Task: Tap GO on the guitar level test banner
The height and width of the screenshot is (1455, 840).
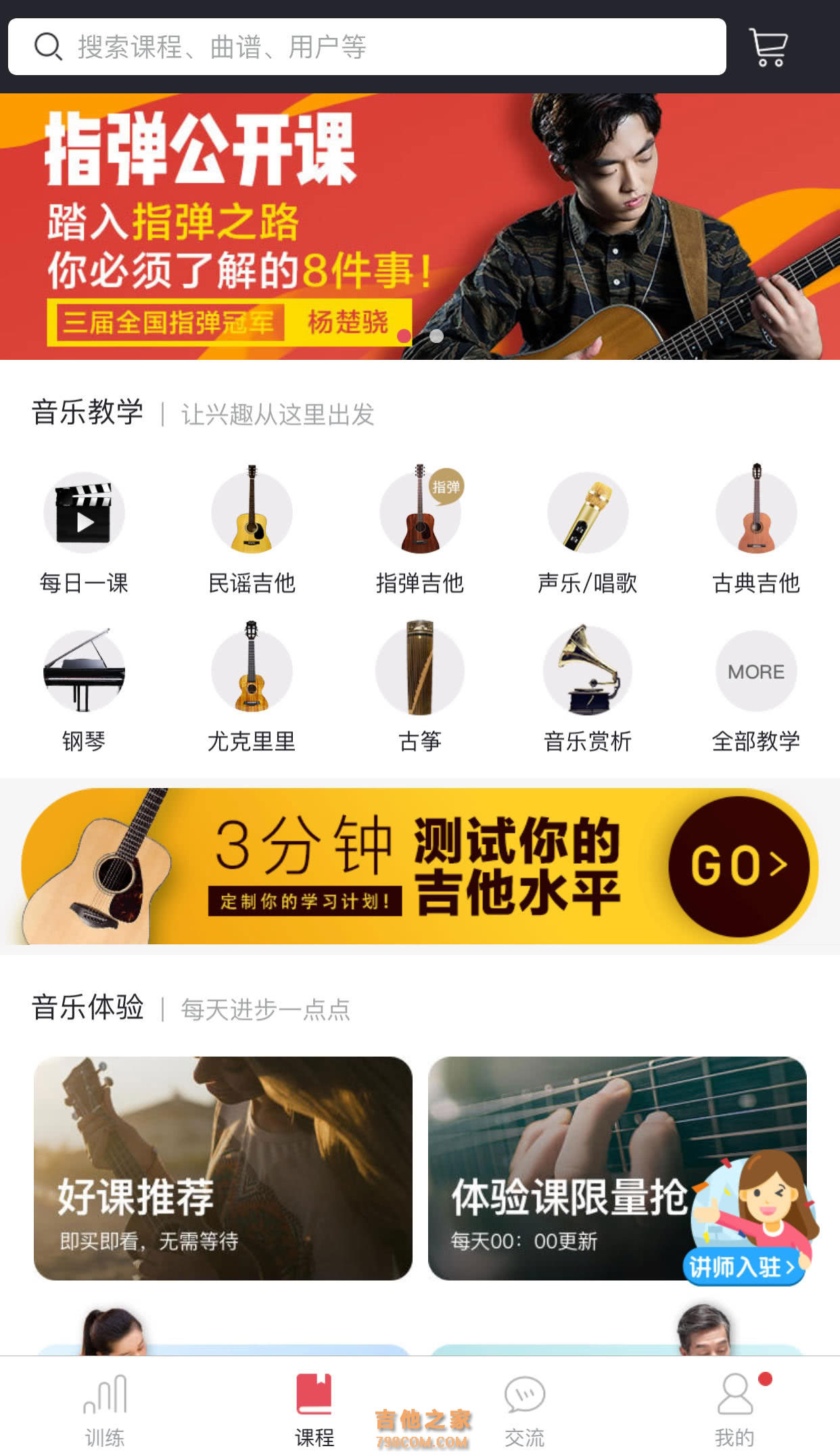Action: (x=740, y=866)
